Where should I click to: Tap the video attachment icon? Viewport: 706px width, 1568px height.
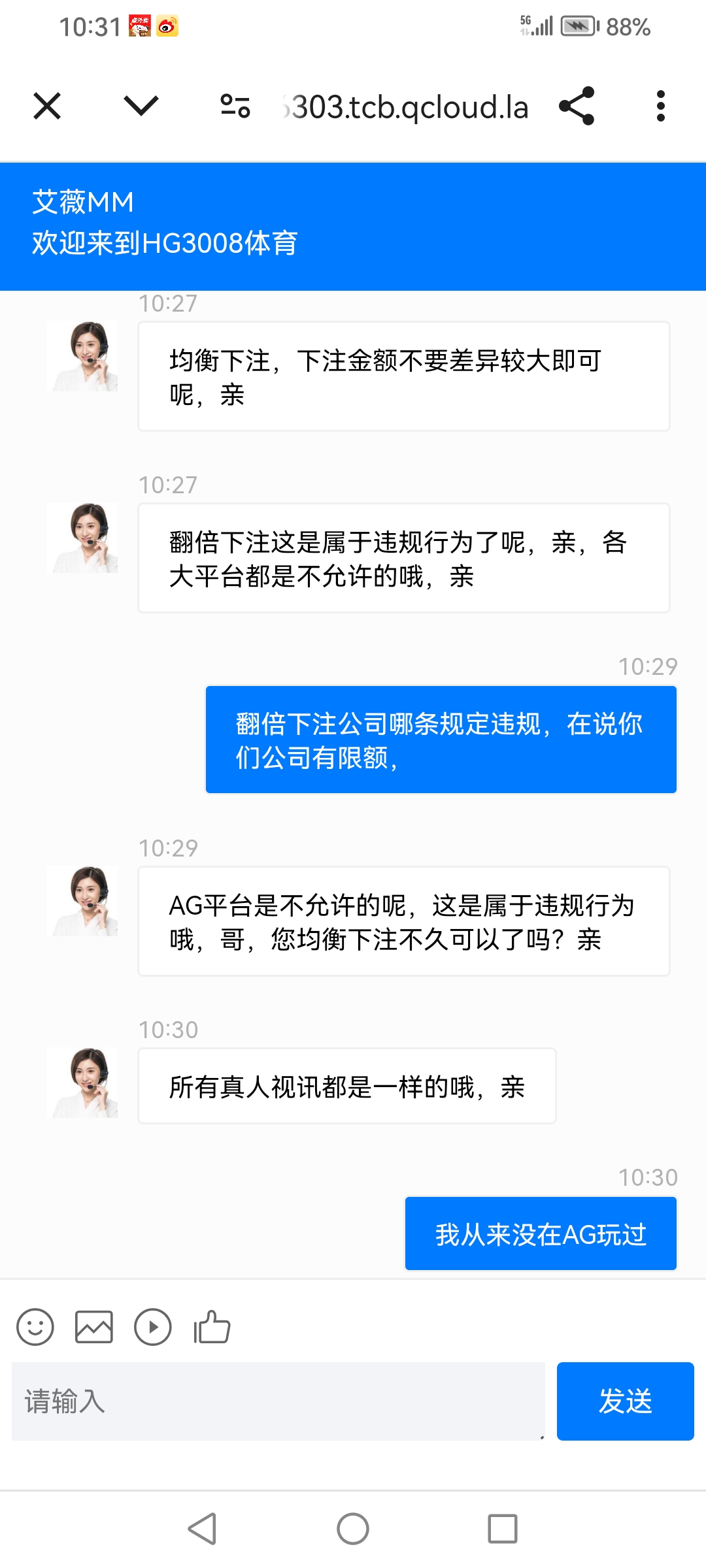tap(152, 1326)
